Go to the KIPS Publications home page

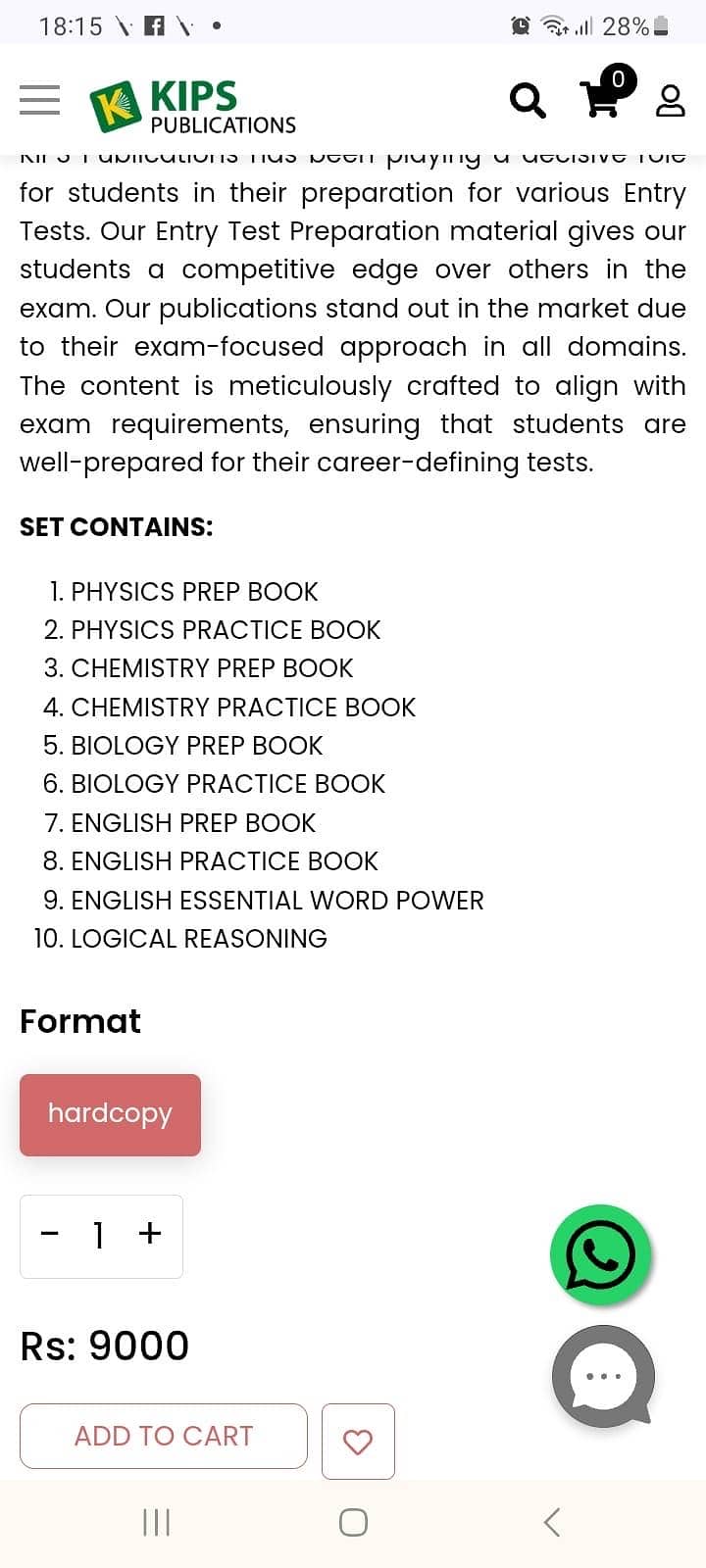pyautogui.click(x=193, y=106)
